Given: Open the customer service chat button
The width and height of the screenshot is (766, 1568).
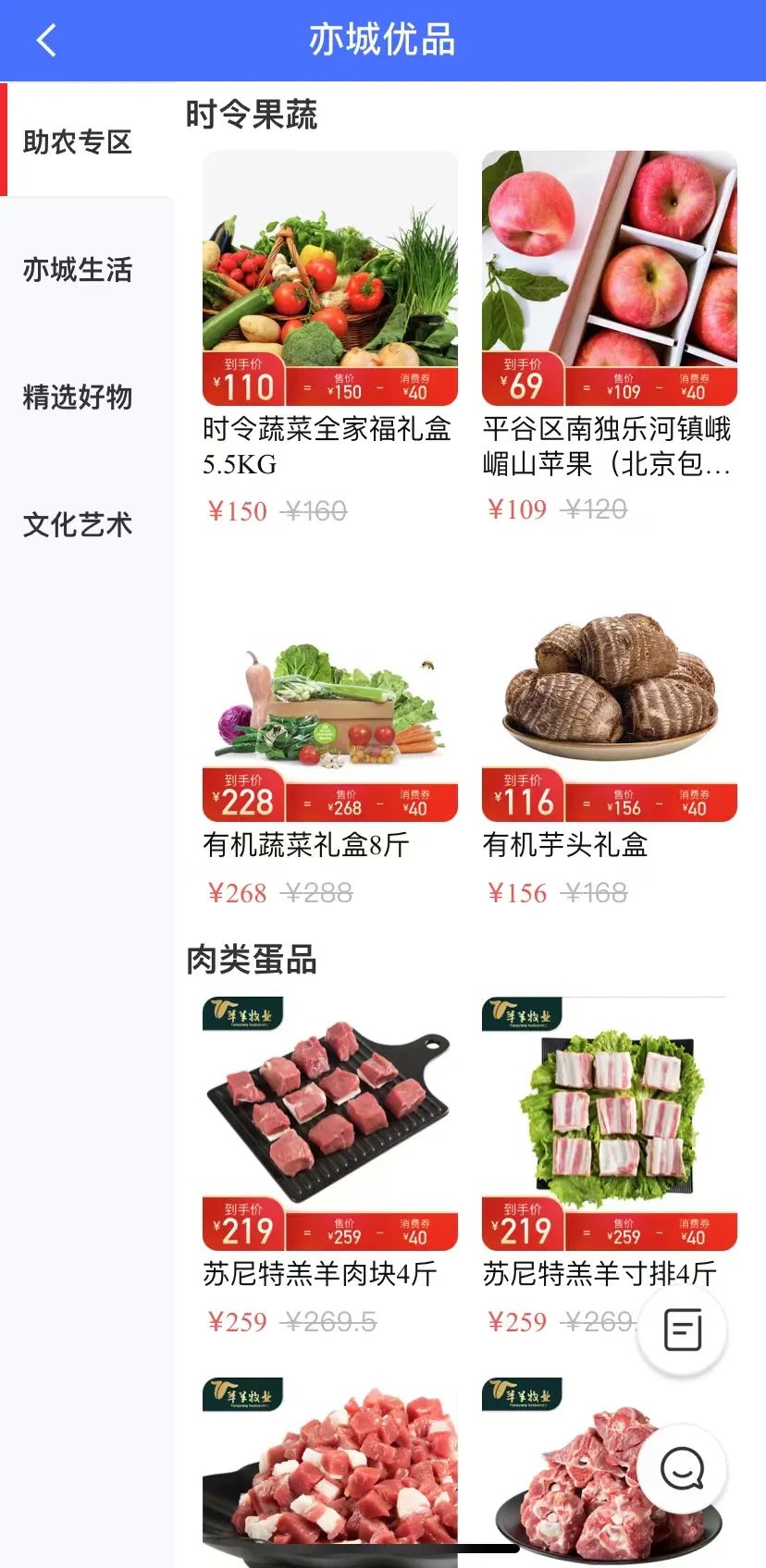Looking at the screenshot, I should tap(683, 1468).
